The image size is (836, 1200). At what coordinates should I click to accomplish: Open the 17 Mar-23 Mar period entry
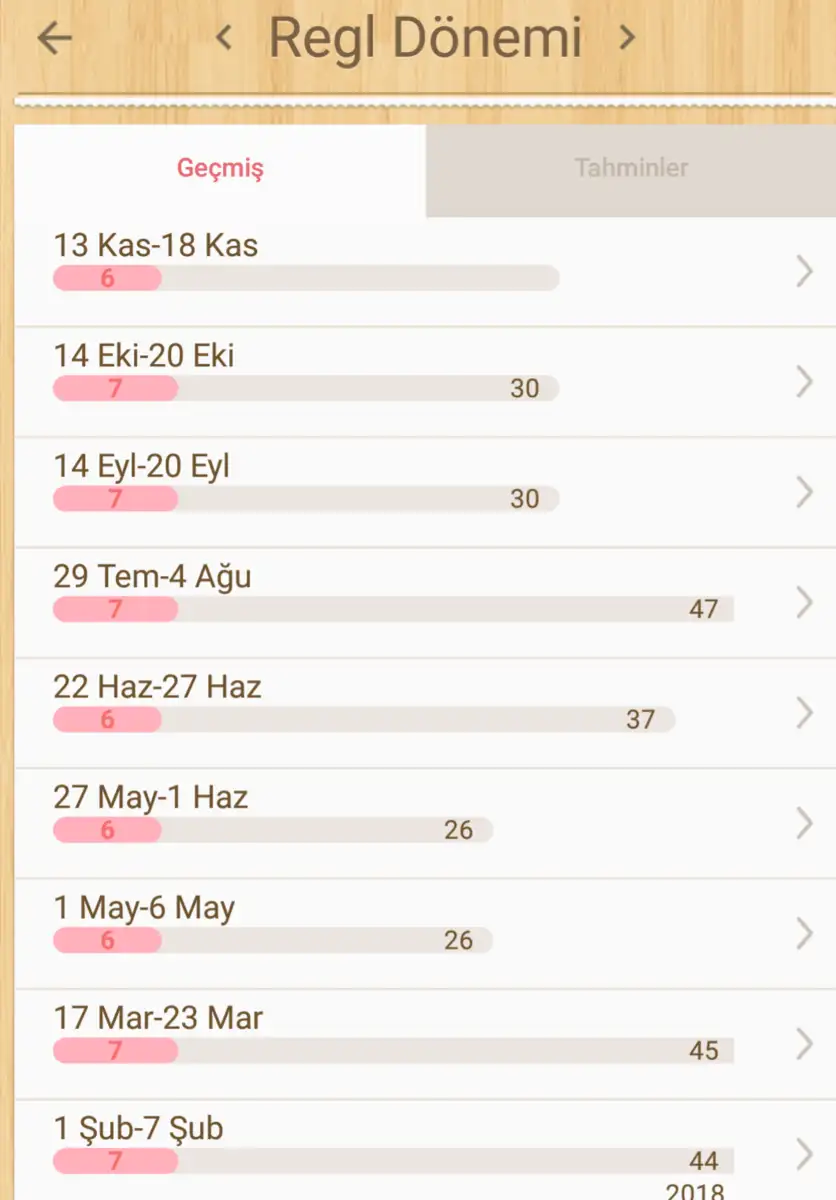425,1045
